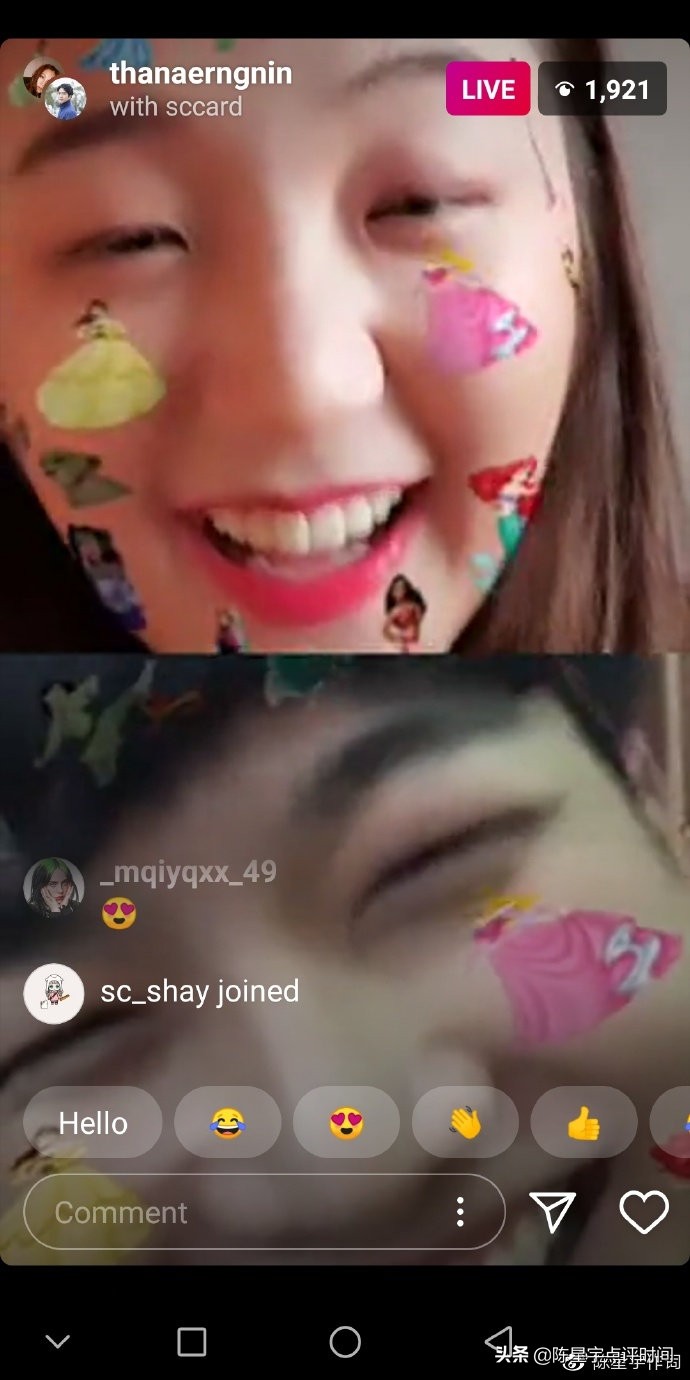
Task: Open recent apps with square button
Action: point(191,1342)
